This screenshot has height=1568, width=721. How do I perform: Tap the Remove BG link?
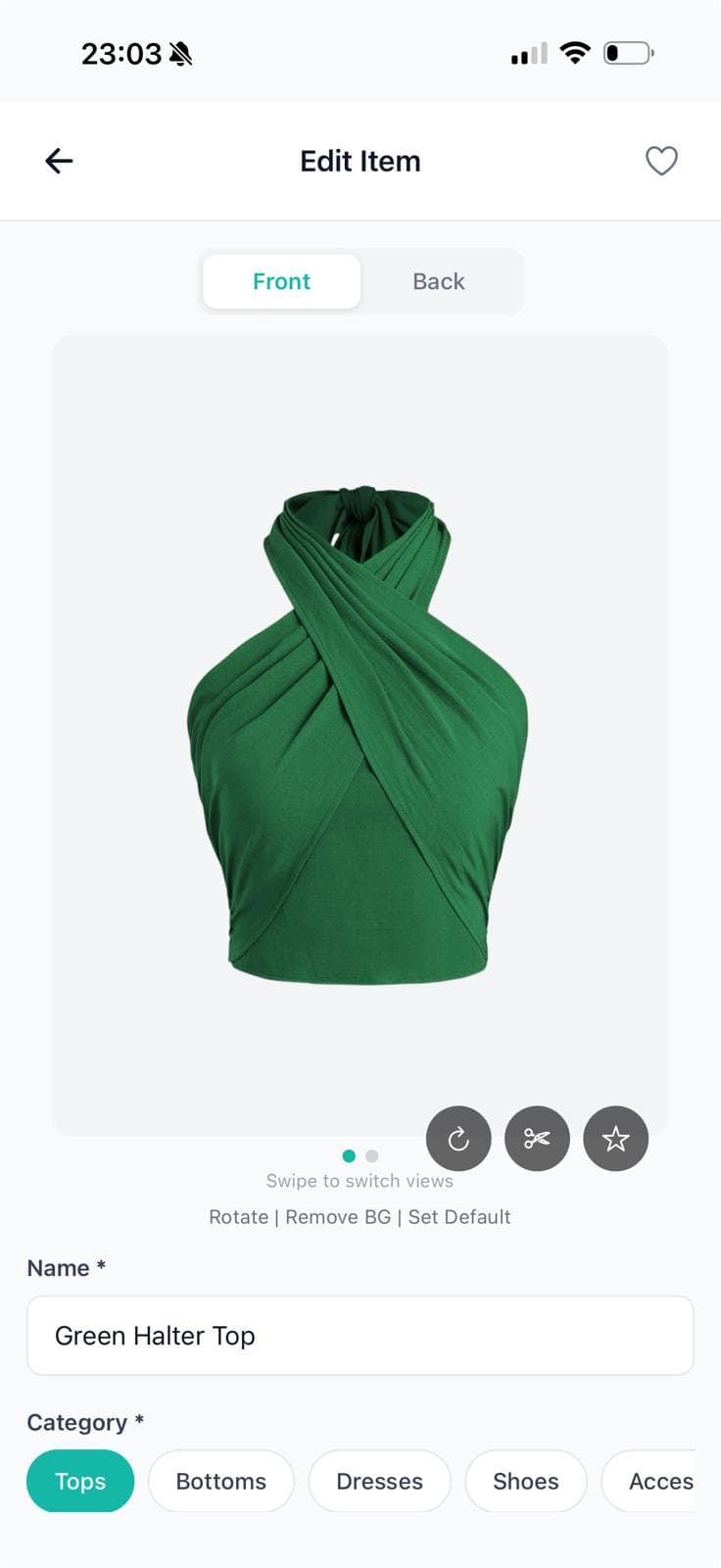[x=337, y=1216]
